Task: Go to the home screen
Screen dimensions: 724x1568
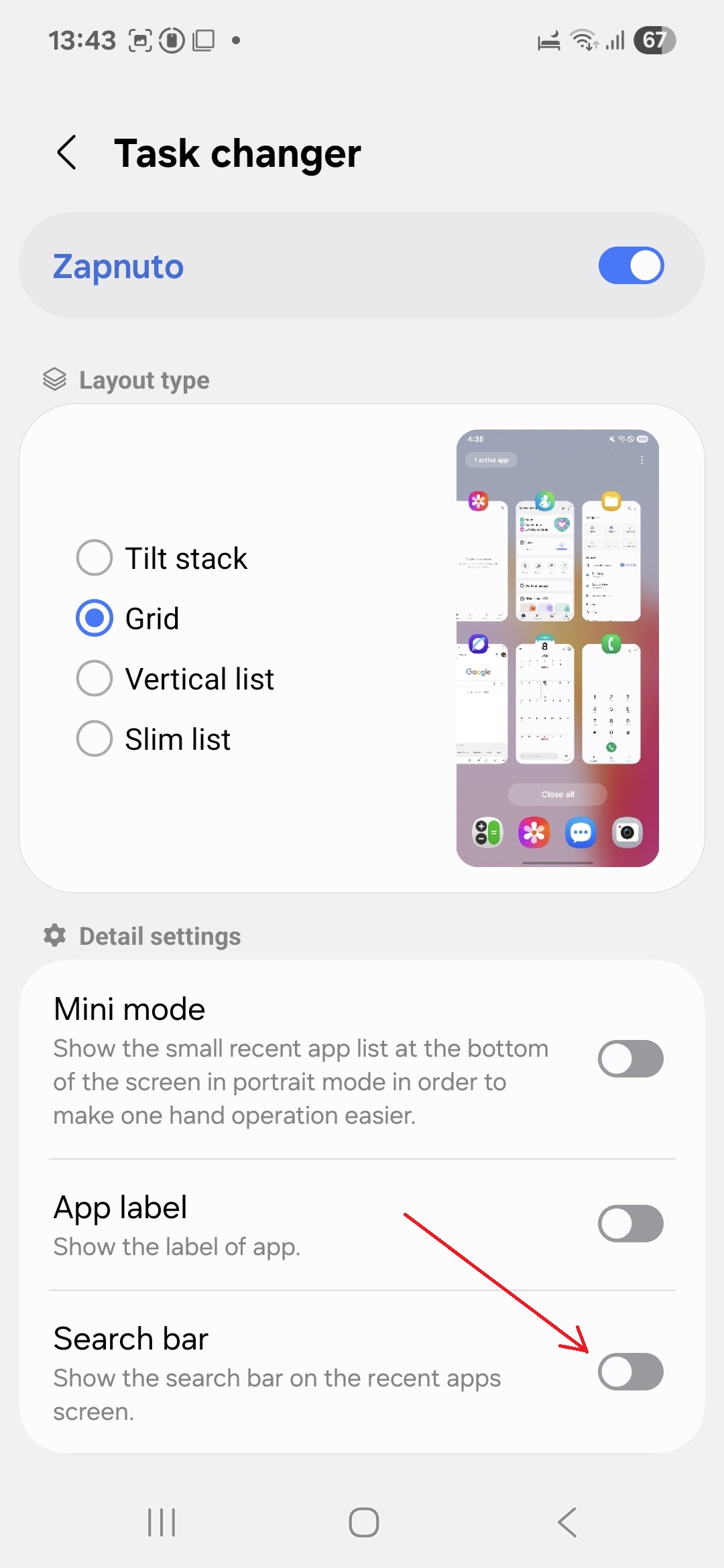Action: (x=363, y=1522)
